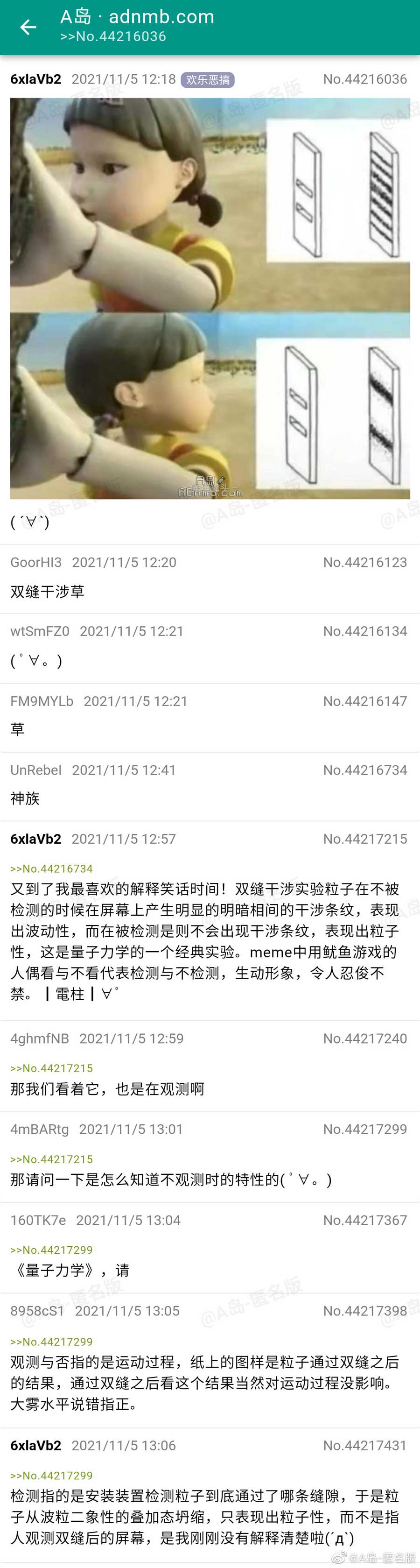
Task: Open quote link >>No.44216734
Action: click(x=52, y=869)
